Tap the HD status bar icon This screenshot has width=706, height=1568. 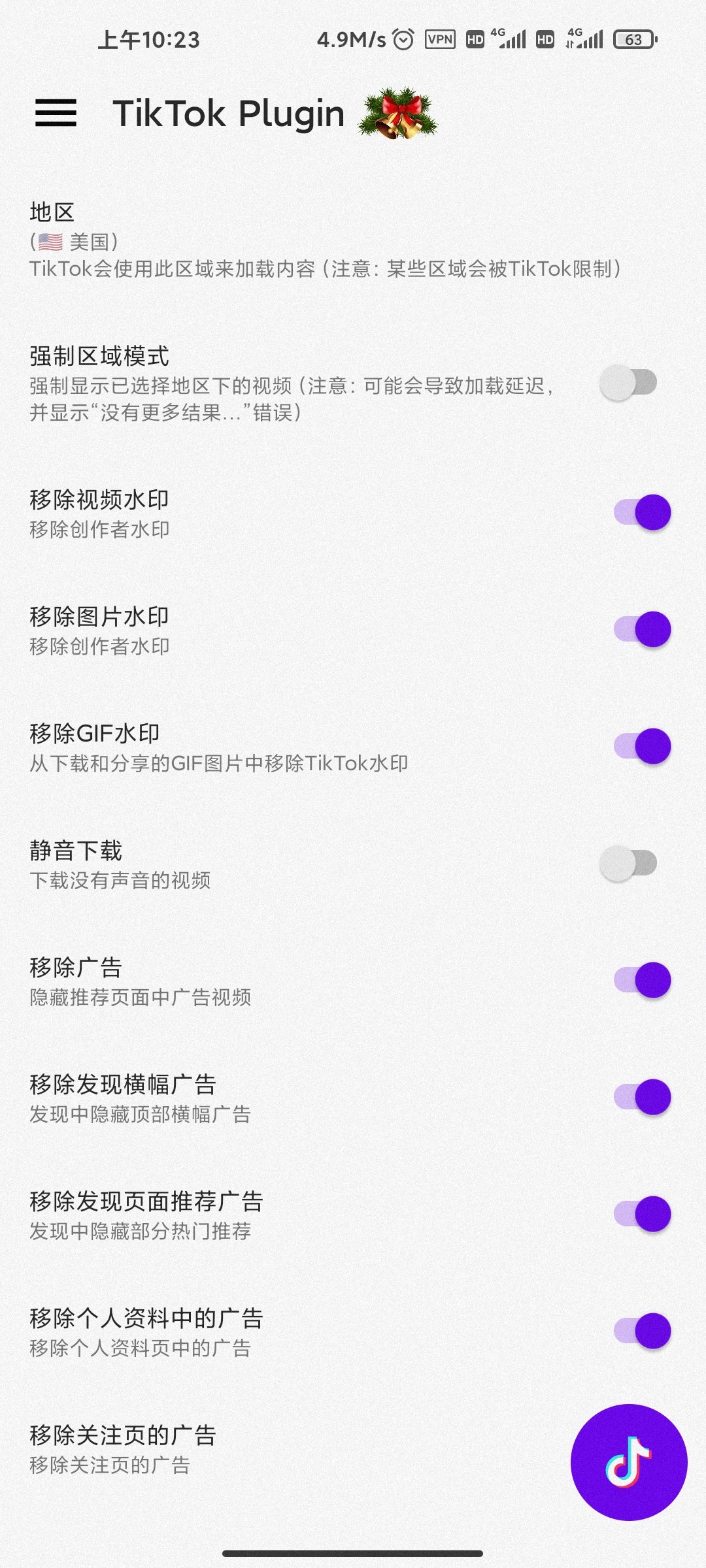pyautogui.click(x=473, y=40)
